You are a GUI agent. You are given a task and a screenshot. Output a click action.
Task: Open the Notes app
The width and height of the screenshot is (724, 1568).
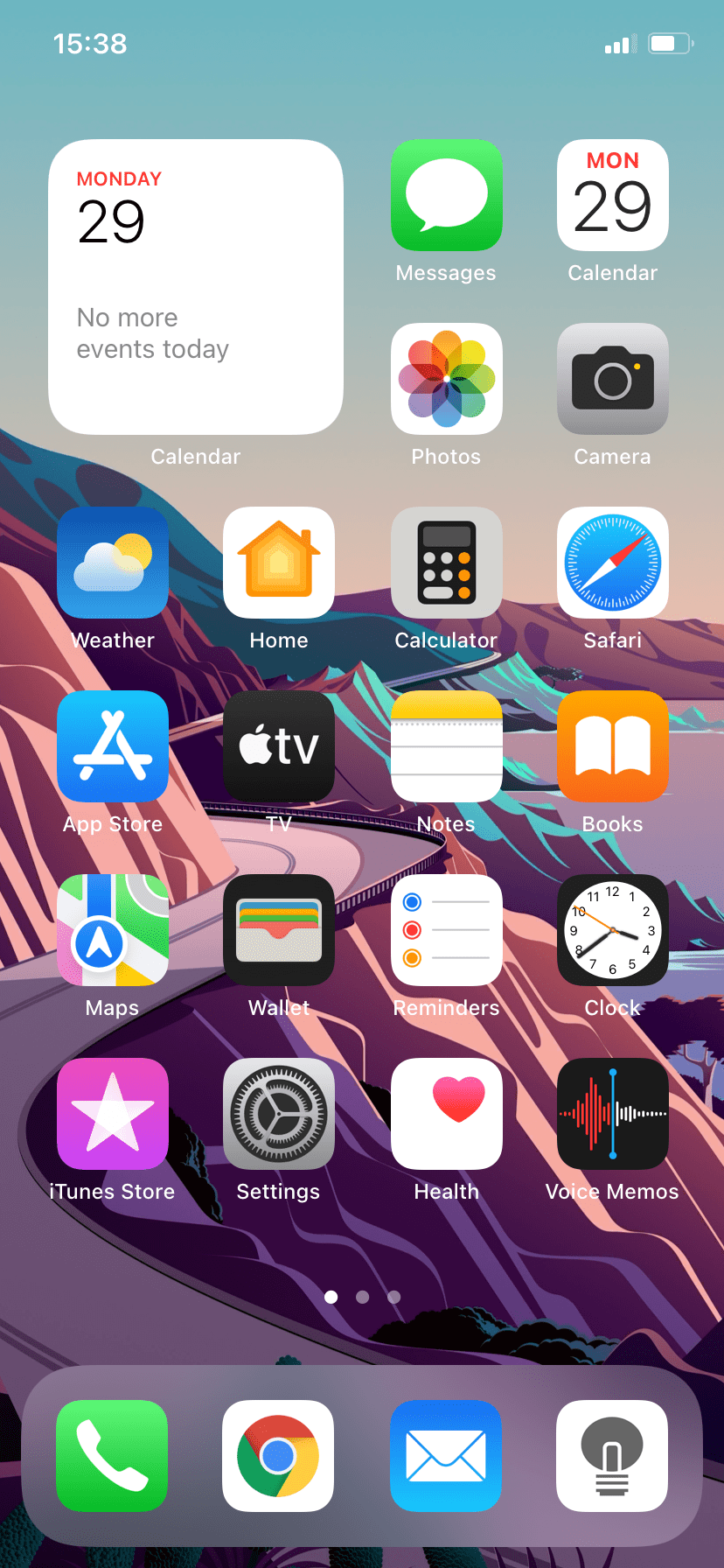(x=446, y=746)
